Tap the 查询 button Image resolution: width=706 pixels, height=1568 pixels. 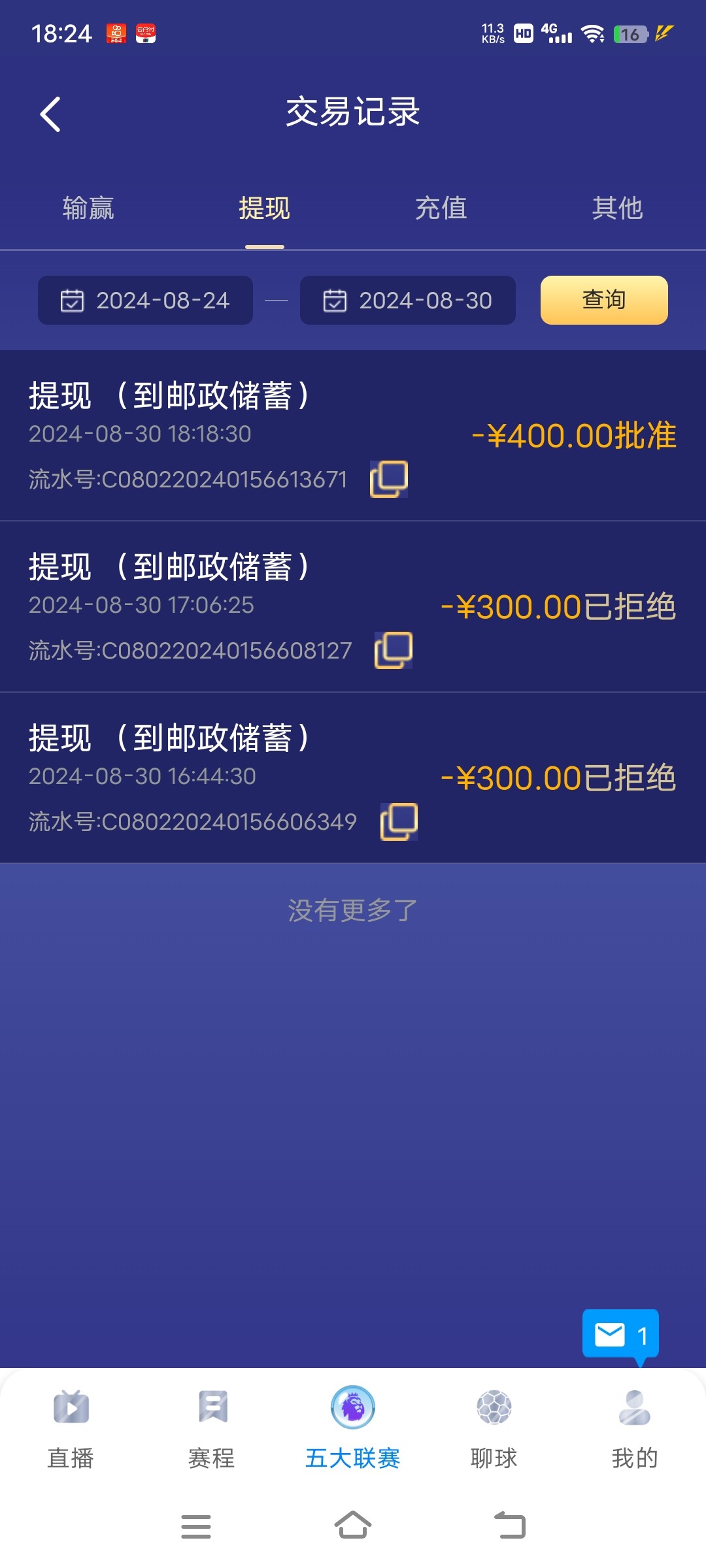(604, 301)
